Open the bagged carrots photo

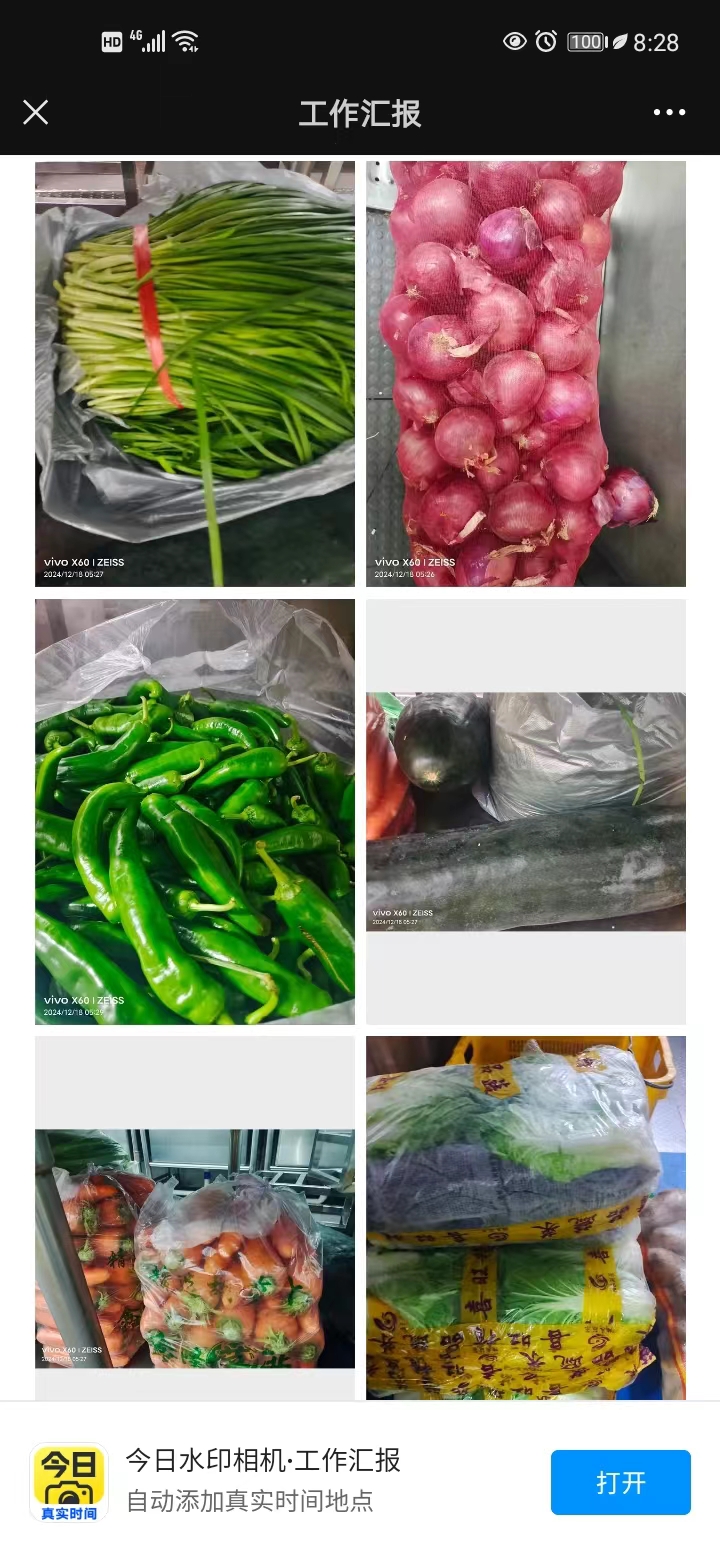pos(195,1248)
